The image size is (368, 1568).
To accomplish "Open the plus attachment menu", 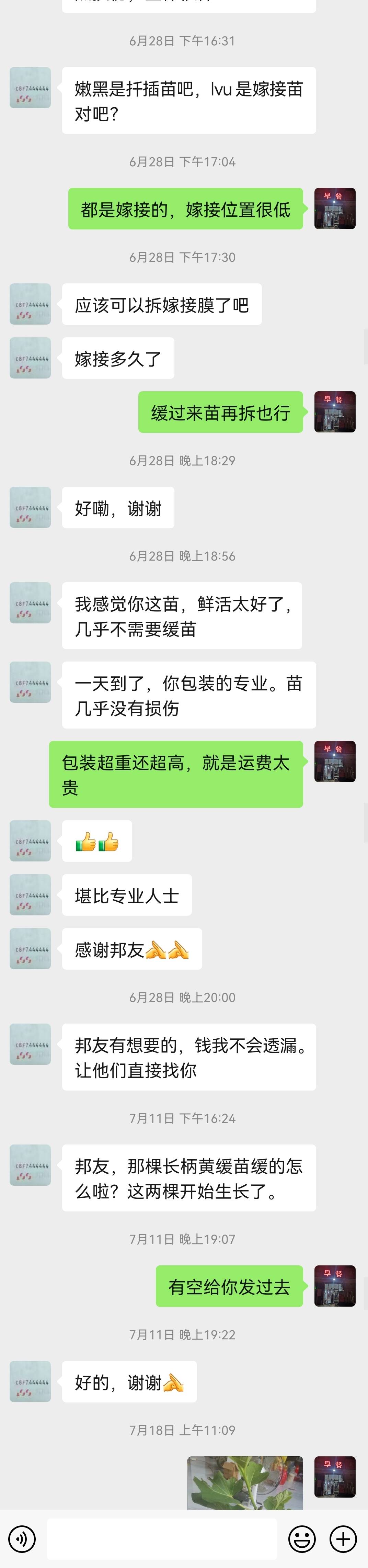I will point(343,1539).
